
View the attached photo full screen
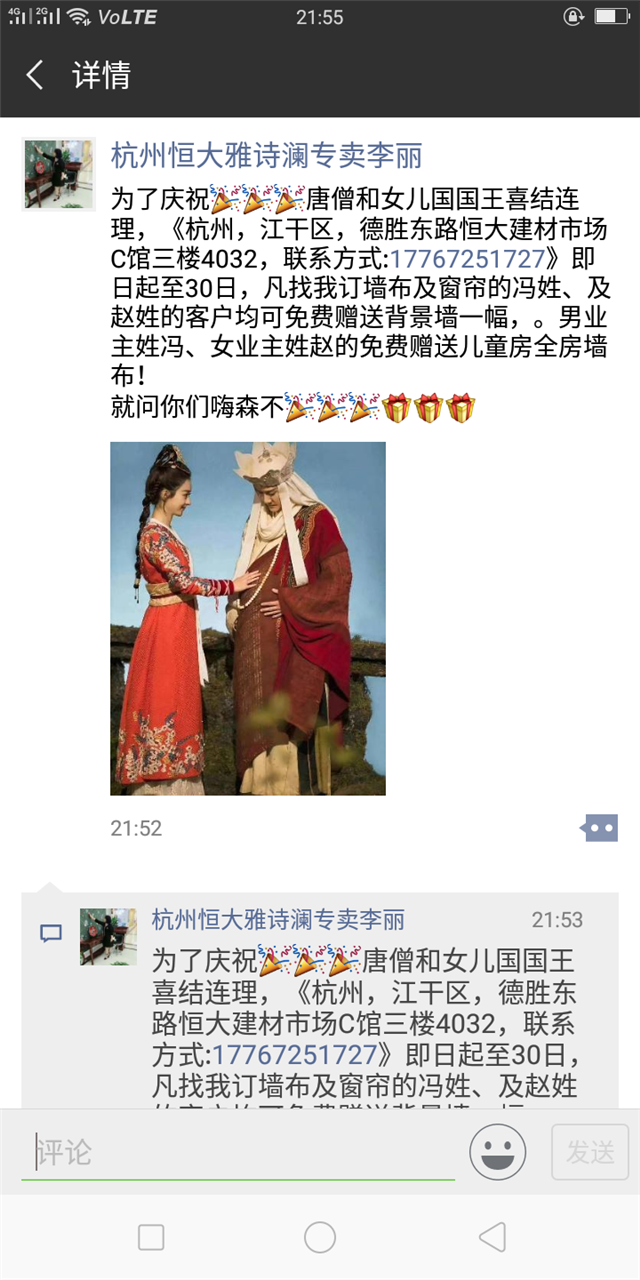[x=247, y=618]
